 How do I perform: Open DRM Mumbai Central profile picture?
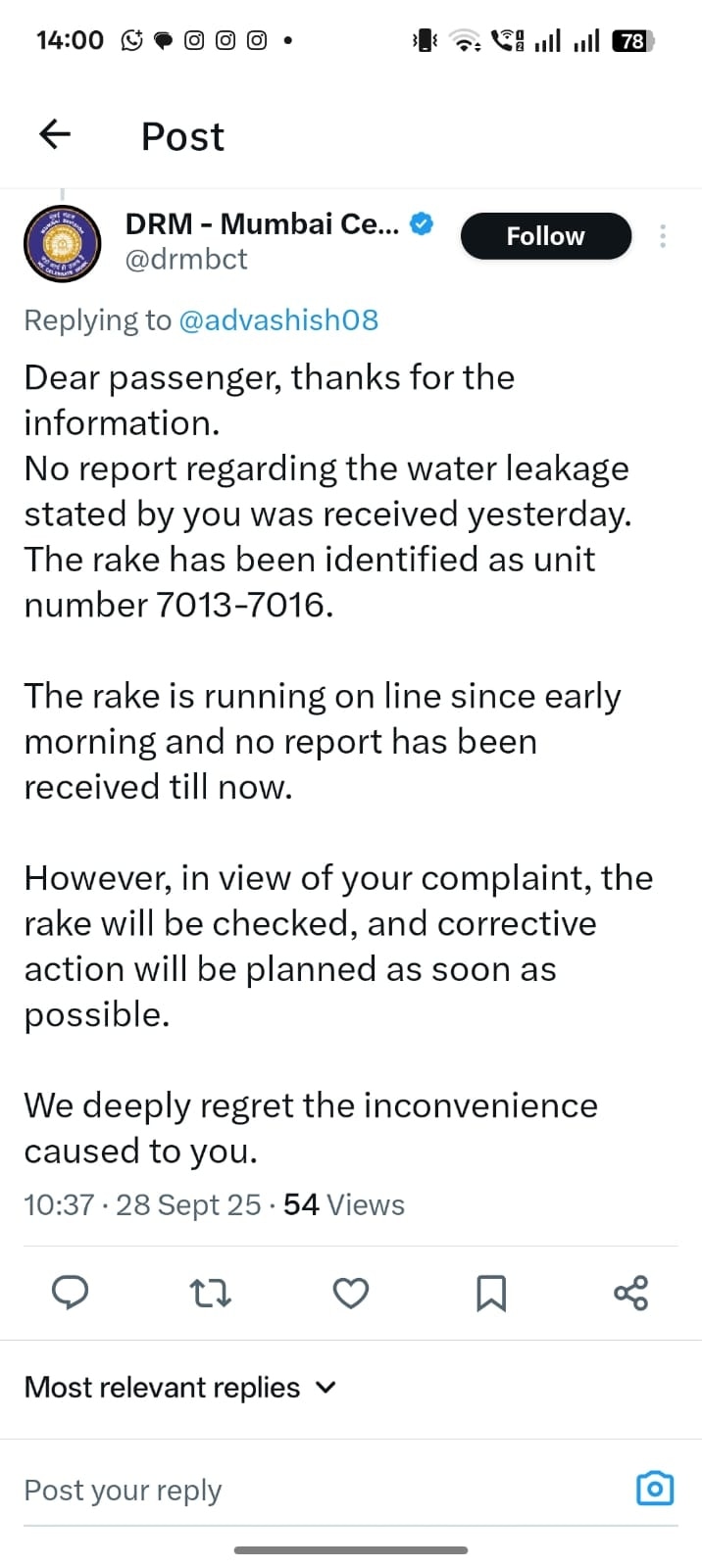62,242
